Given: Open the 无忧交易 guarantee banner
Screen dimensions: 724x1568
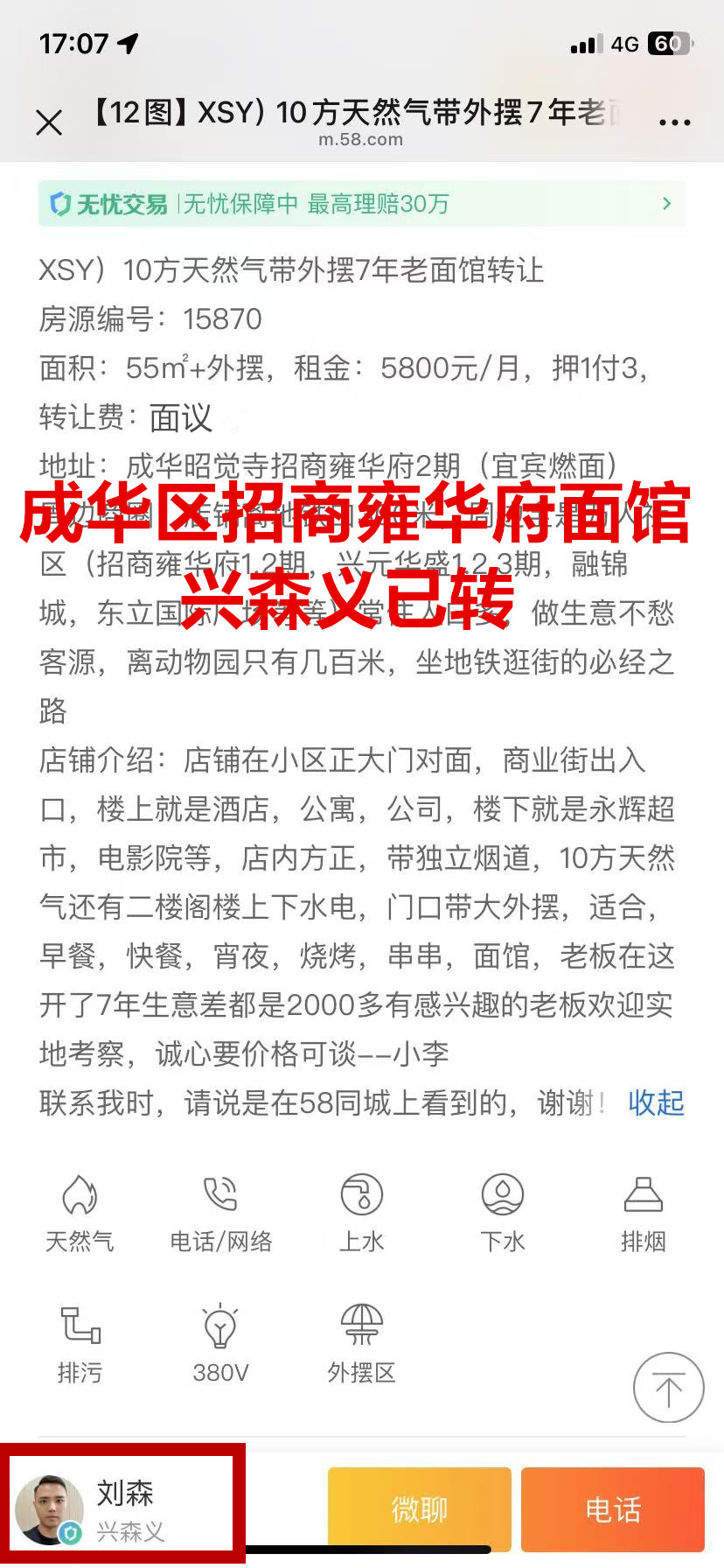Looking at the screenshot, I should pyautogui.click(x=361, y=204).
